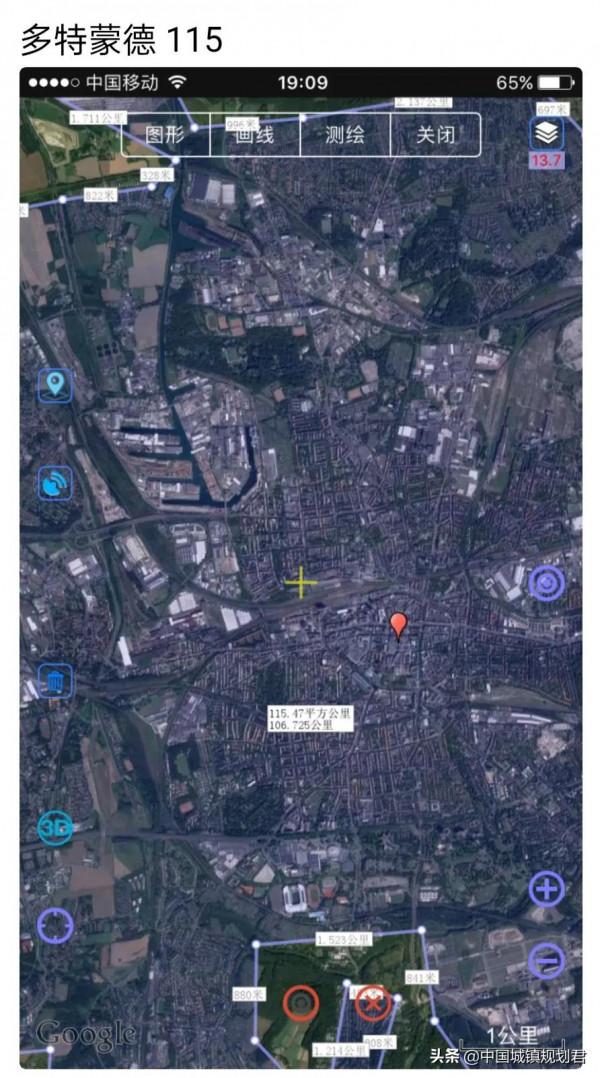The height and width of the screenshot is (1078, 600).
Task: Tap 关闭 to close the toolbar
Action: point(435,135)
